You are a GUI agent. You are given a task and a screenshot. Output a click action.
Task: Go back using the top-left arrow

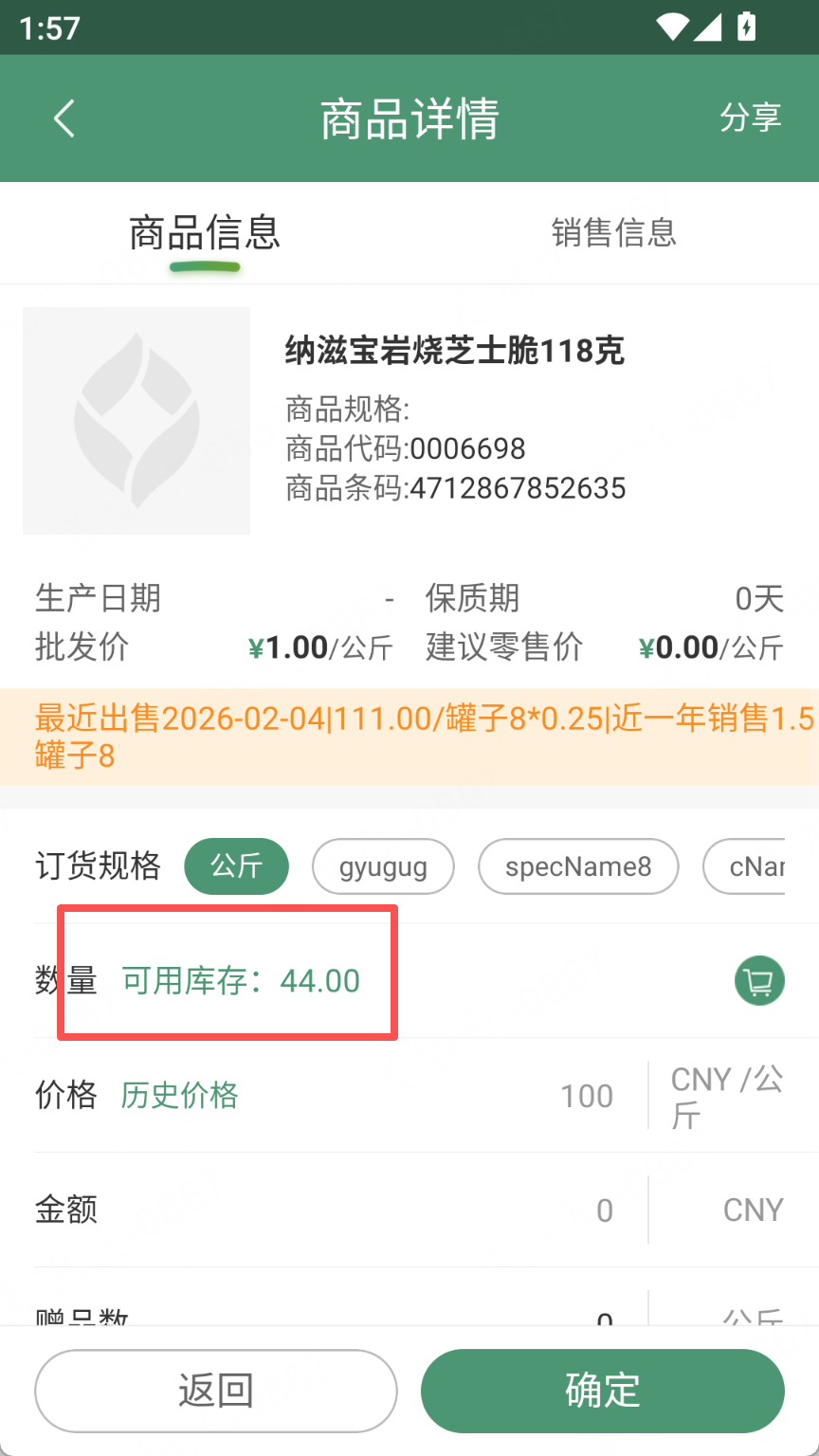pyautogui.click(x=64, y=119)
